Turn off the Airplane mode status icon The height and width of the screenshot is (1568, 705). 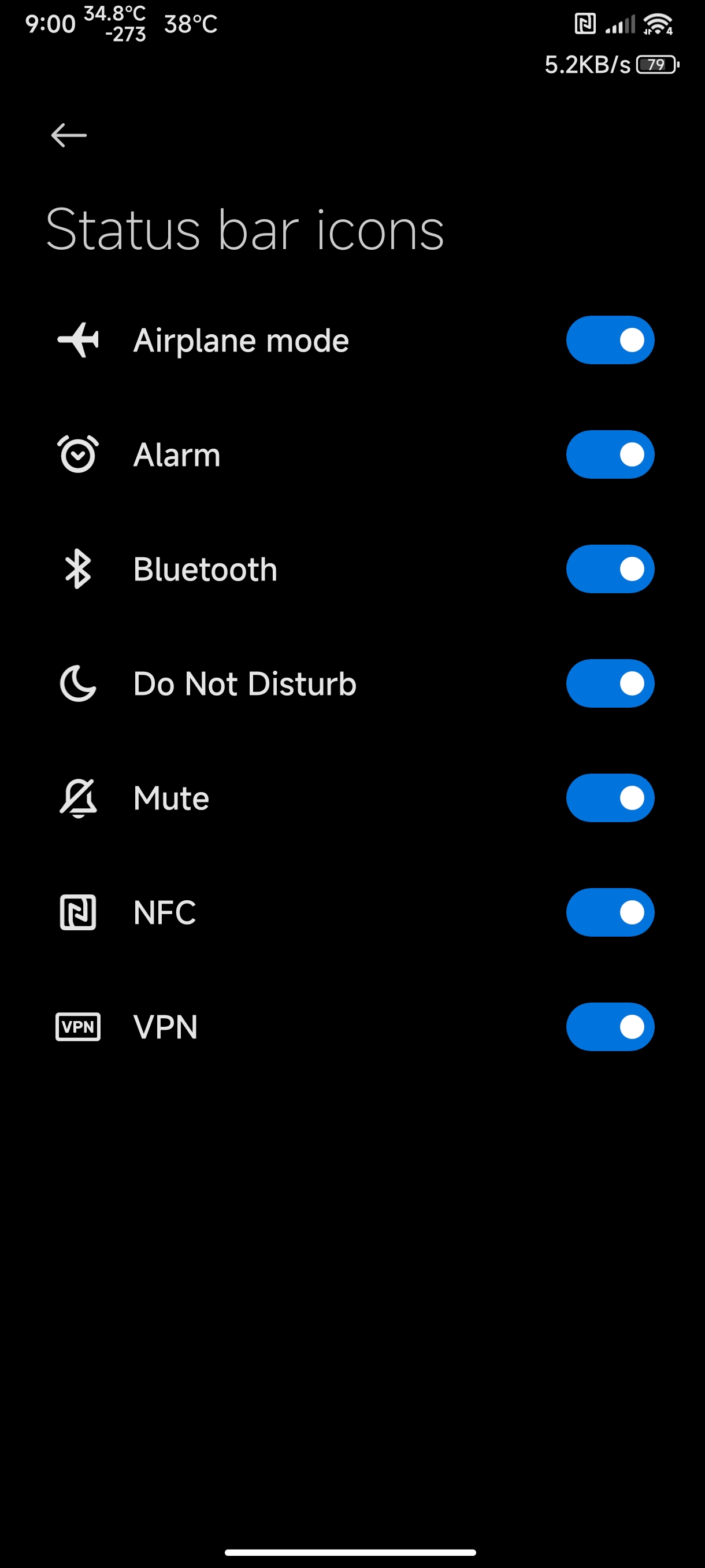(x=610, y=341)
